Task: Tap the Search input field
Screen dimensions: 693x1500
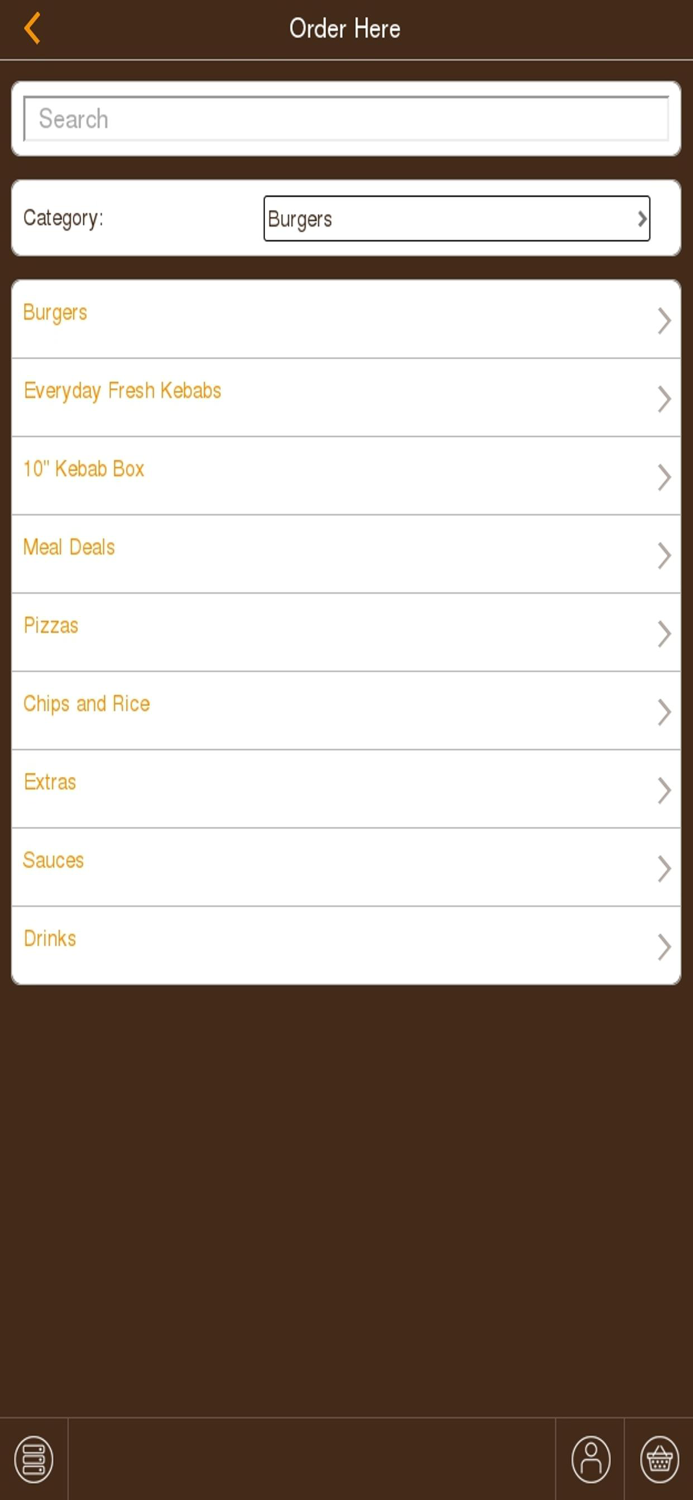Action: point(346,119)
